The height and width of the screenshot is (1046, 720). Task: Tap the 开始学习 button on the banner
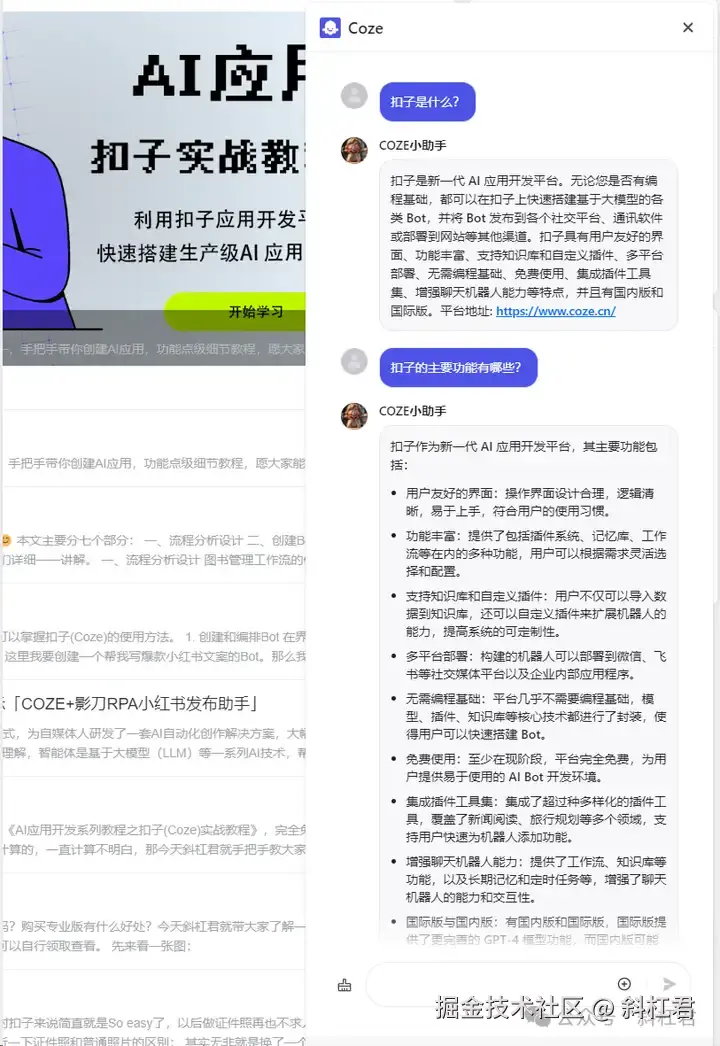click(x=255, y=312)
